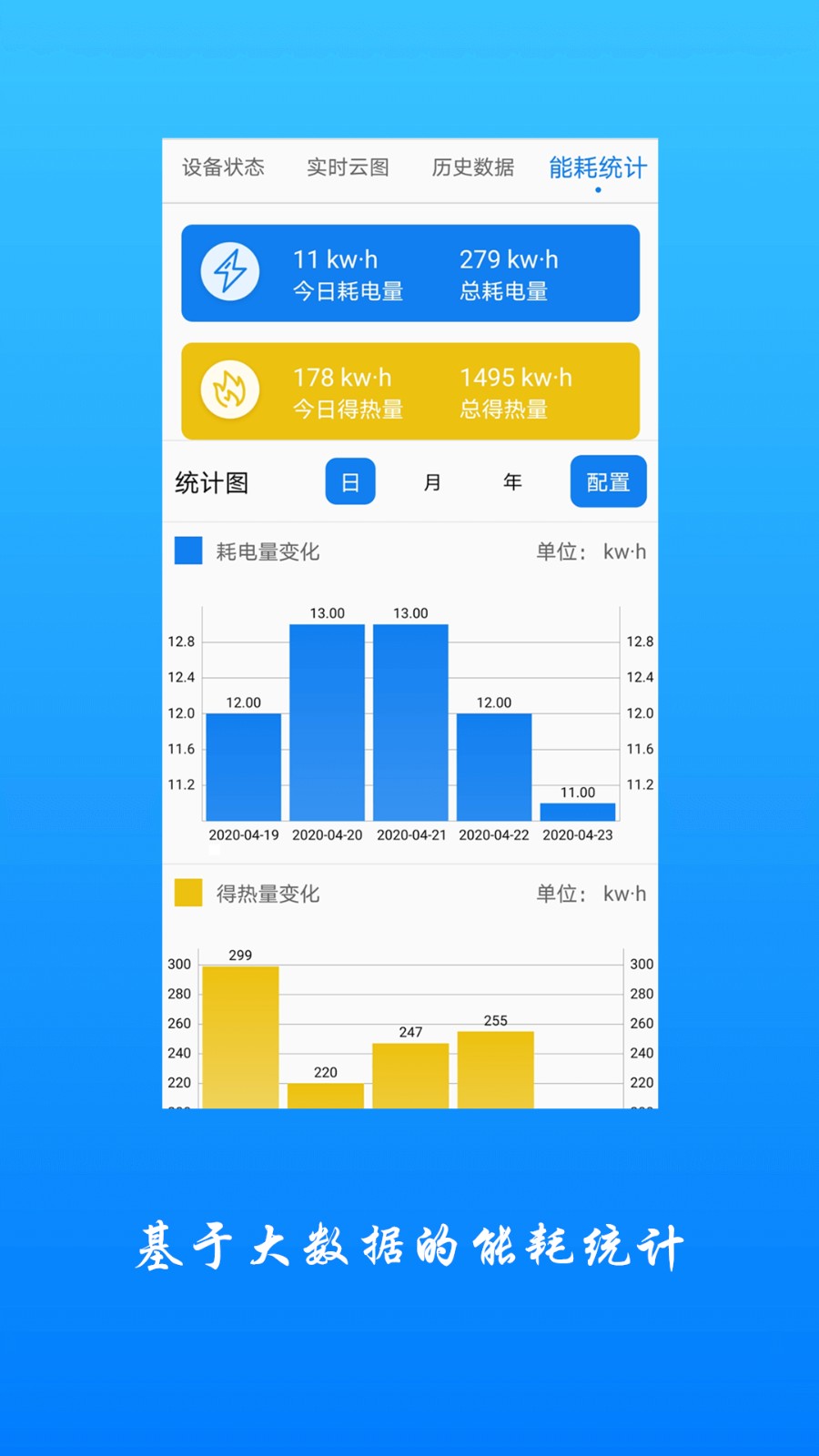
Task: Click the yellow 得热量变化 legend square
Action: pos(188,894)
